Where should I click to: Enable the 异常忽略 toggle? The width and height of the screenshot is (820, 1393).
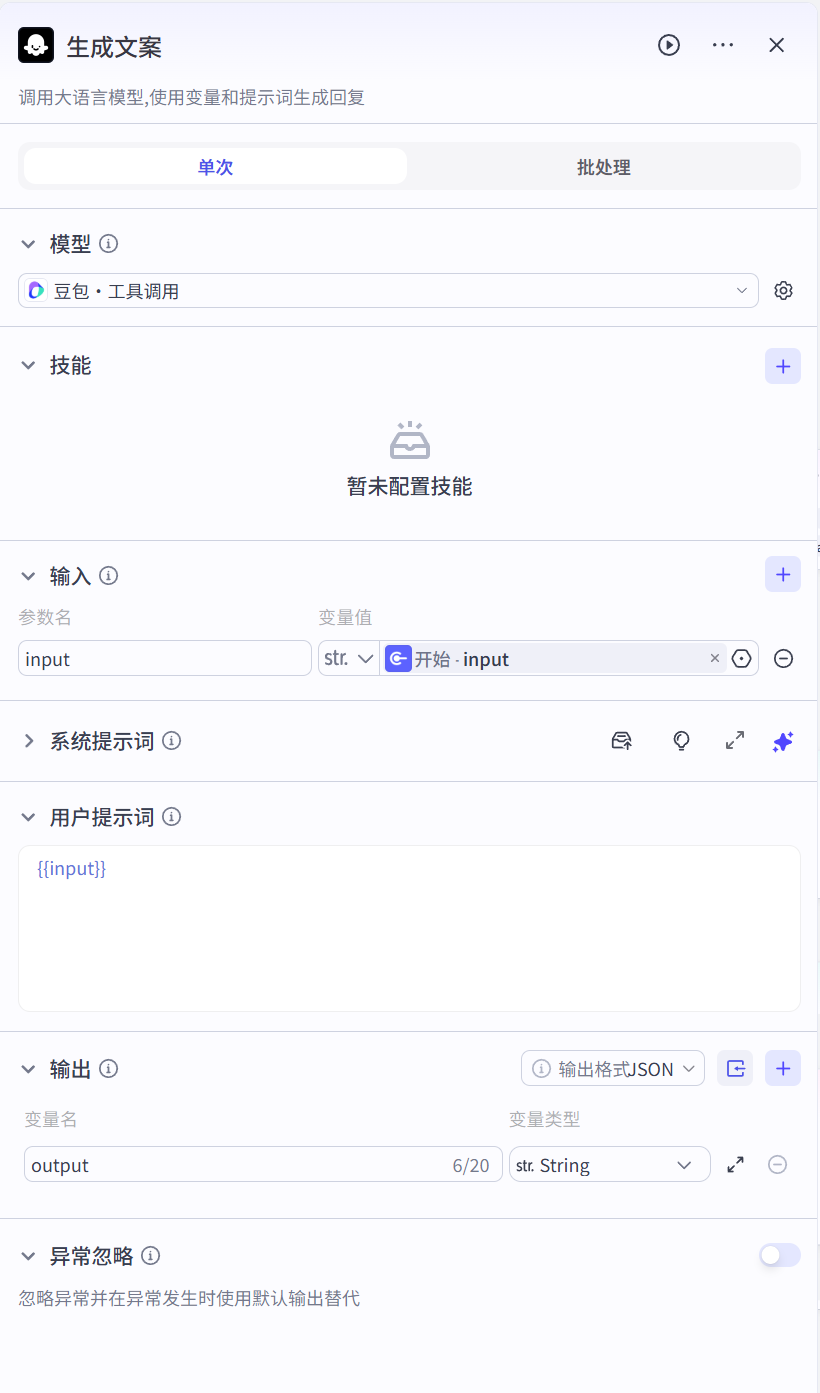[779, 1255]
